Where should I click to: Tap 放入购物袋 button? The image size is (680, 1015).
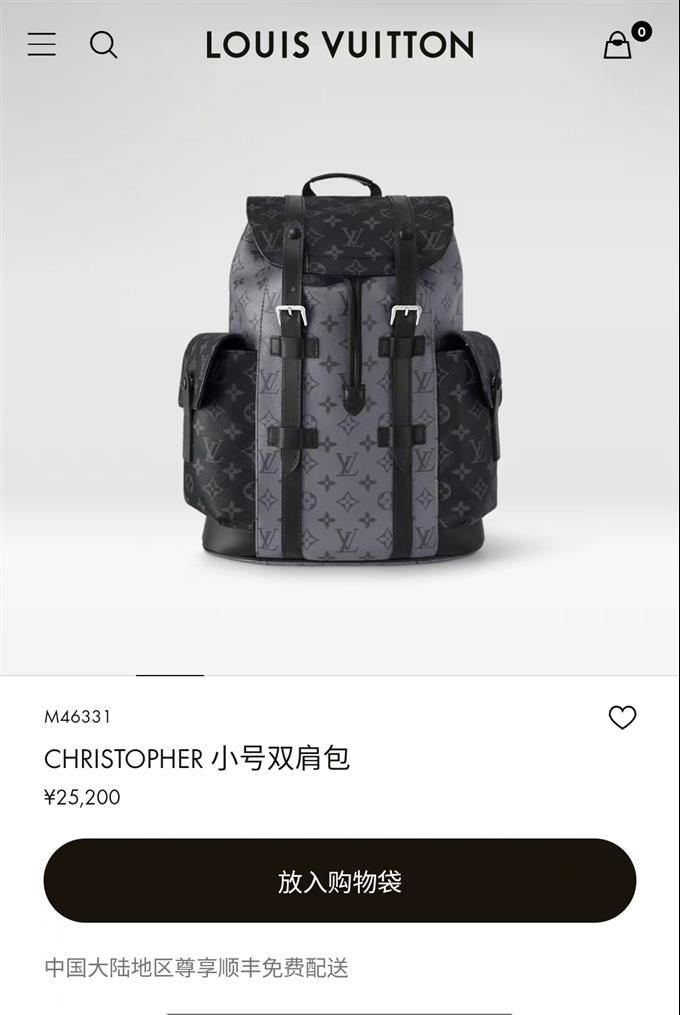(x=340, y=881)
